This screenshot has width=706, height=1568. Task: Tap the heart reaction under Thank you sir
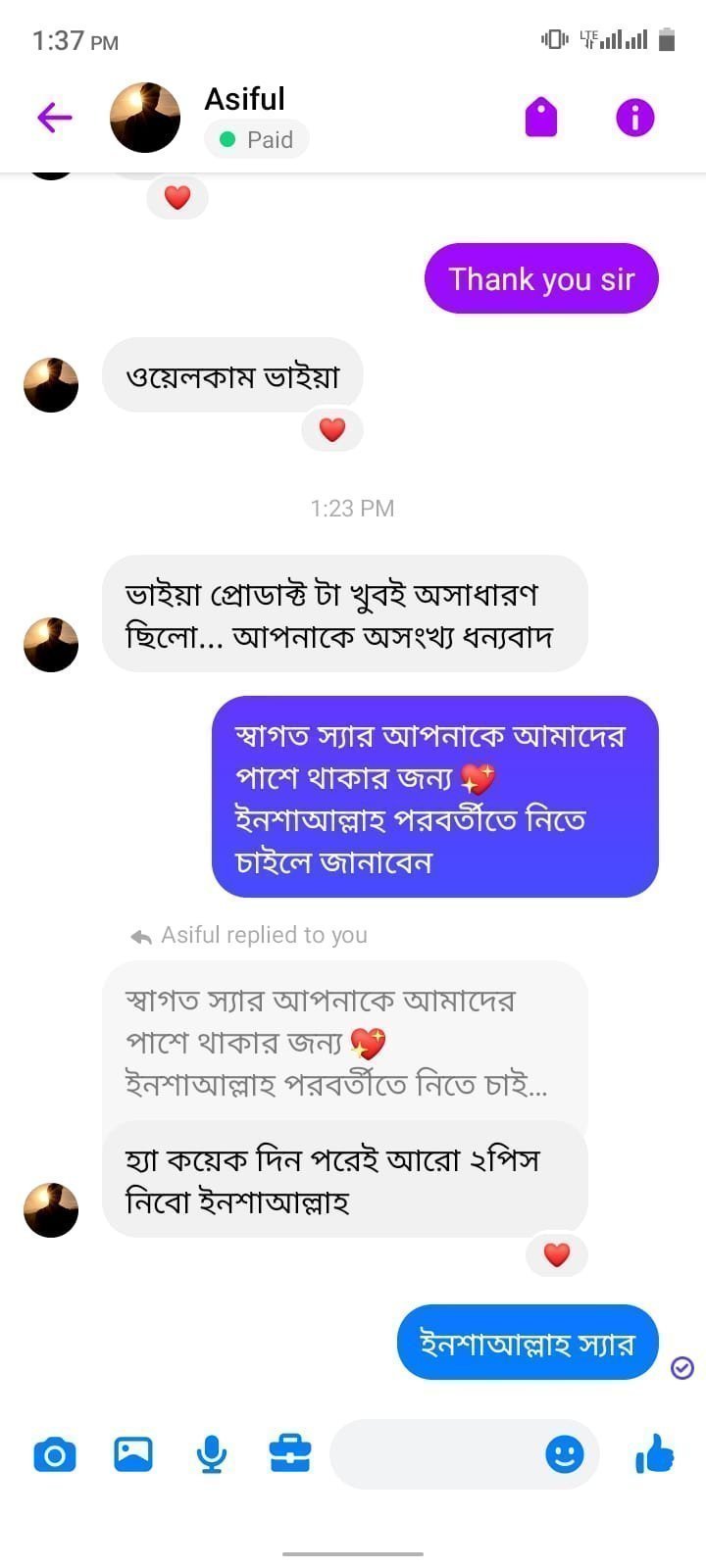pyautogui.click(x=332, y=429)
